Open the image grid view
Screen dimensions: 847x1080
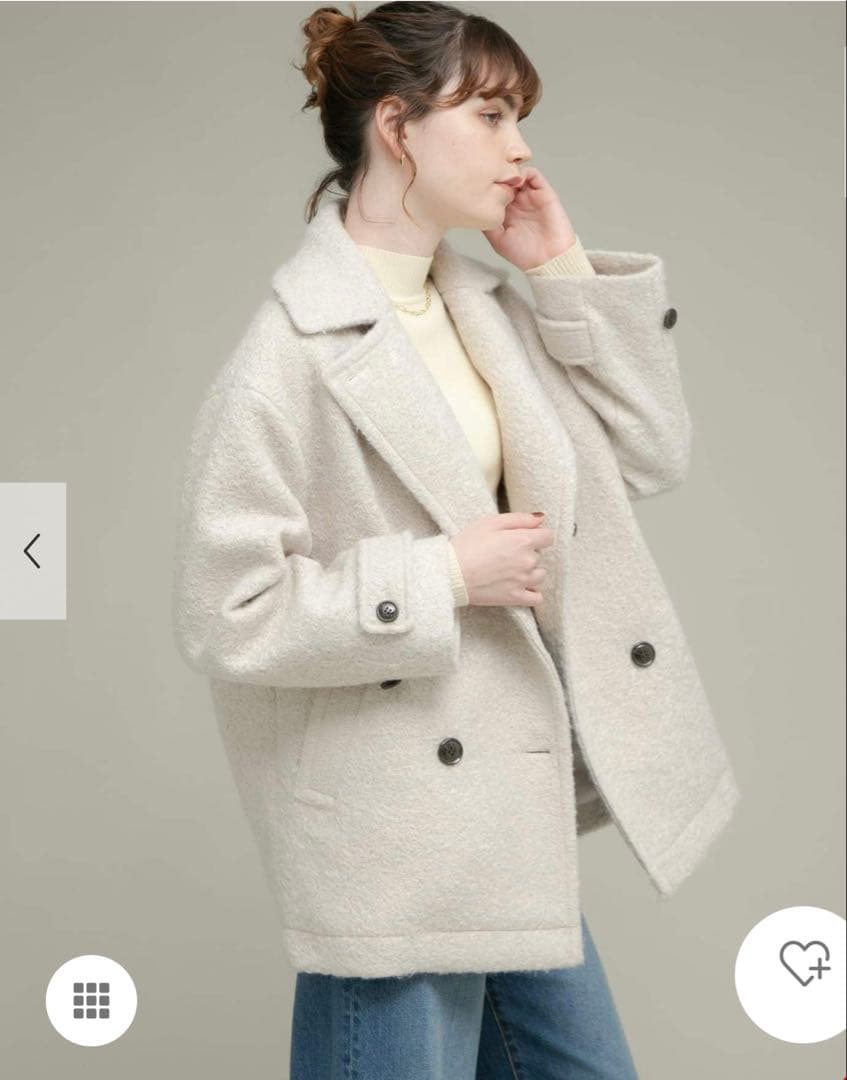tap(91, 1000)
